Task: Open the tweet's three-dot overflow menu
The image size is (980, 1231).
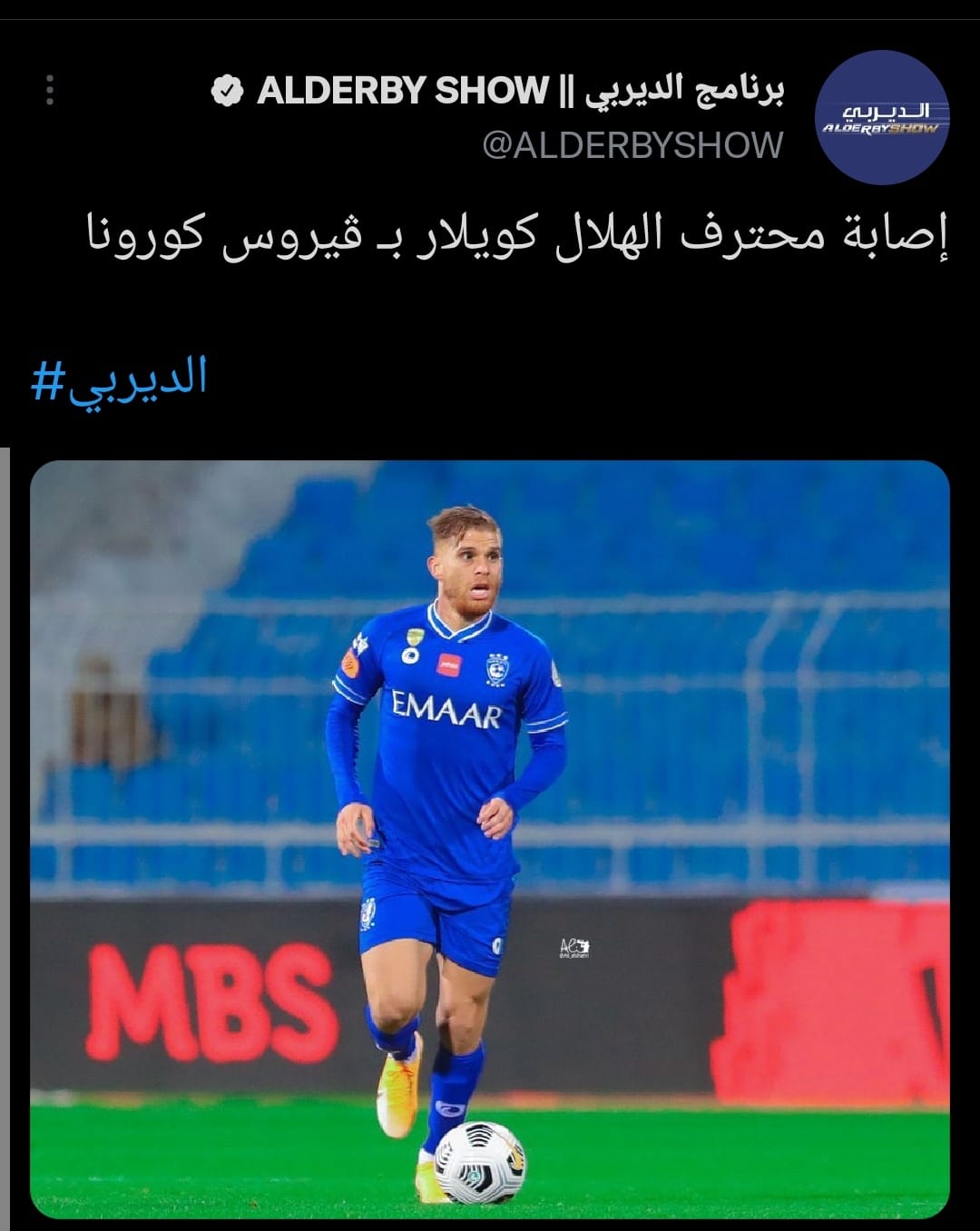Action: point(50,90)
